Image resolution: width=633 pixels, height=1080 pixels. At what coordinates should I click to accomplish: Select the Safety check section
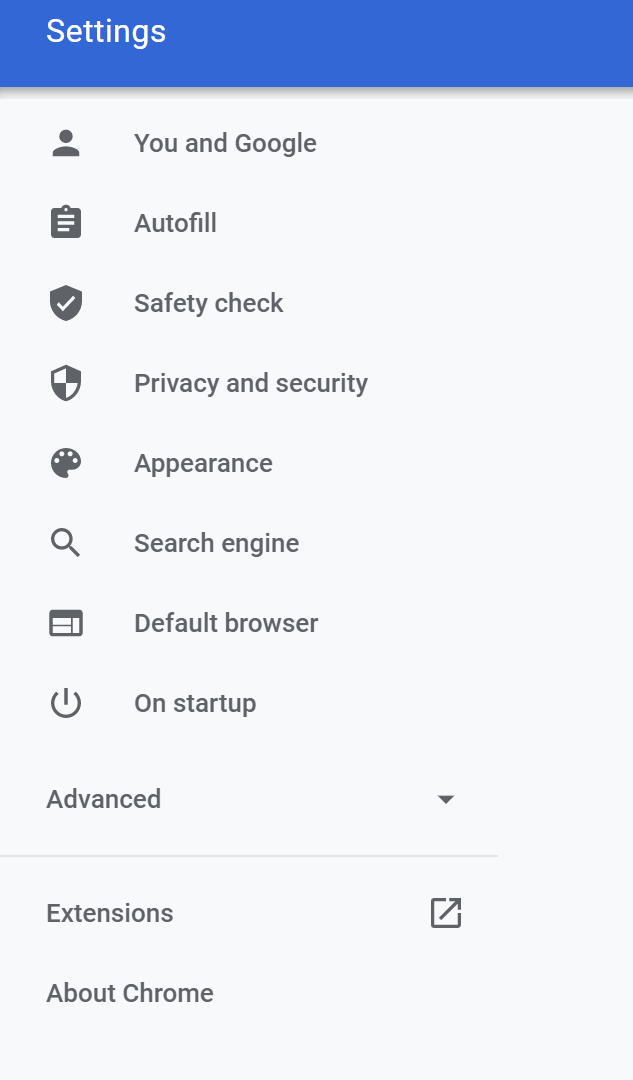point(248,303)
